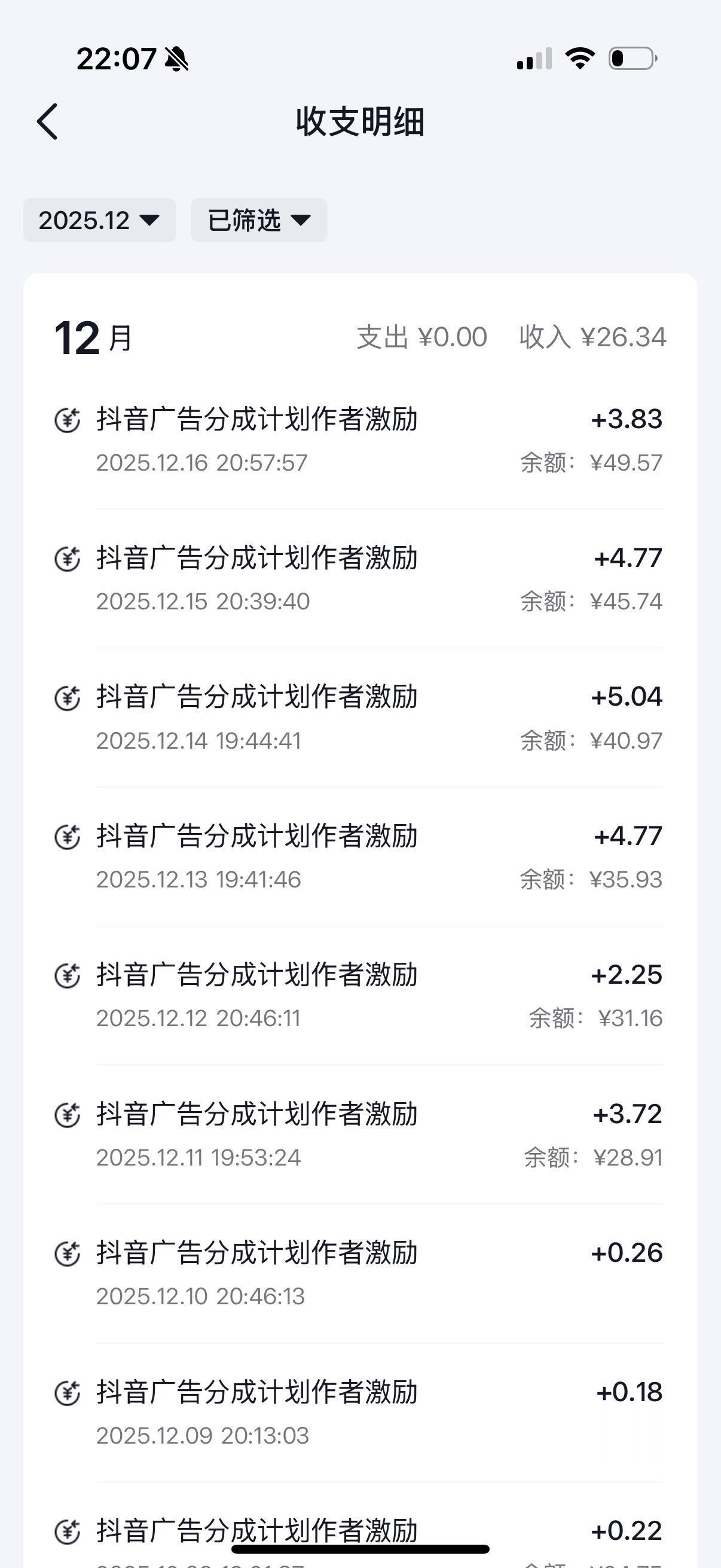This screenshot has width=721, height=1568.
Task: Click the back arrow to leave 收支明细
Action: (x=48, y=122)
